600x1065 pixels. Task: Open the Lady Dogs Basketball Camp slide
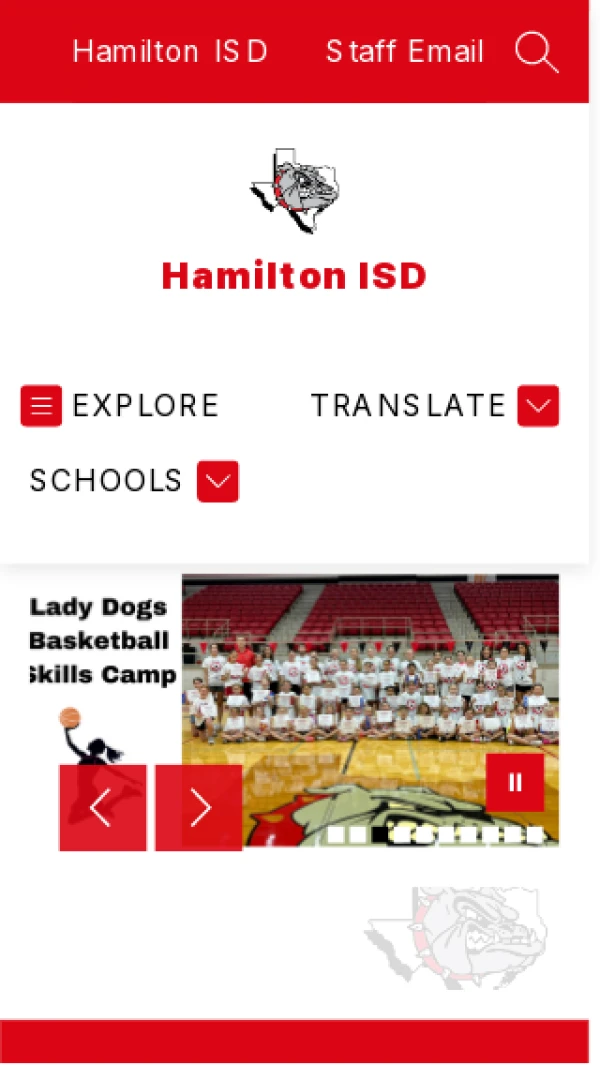click(370, 680)
